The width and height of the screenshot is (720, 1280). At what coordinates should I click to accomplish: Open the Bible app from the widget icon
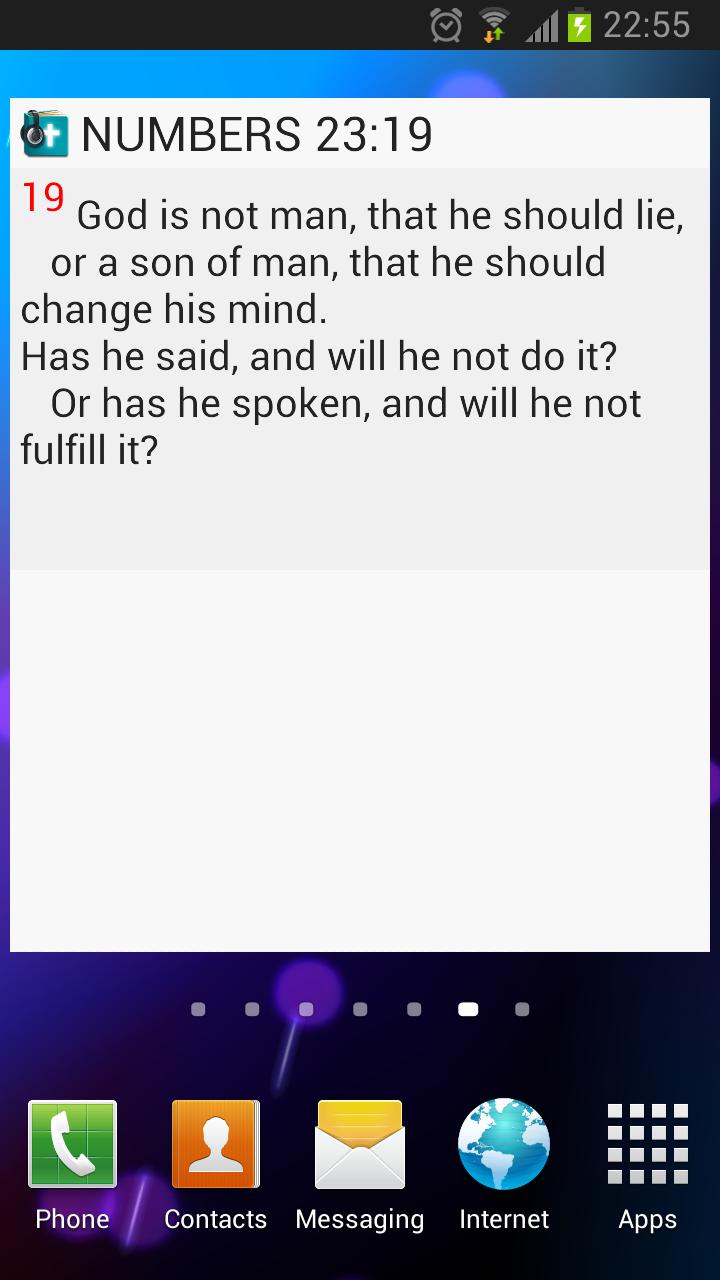click(45, 133)
